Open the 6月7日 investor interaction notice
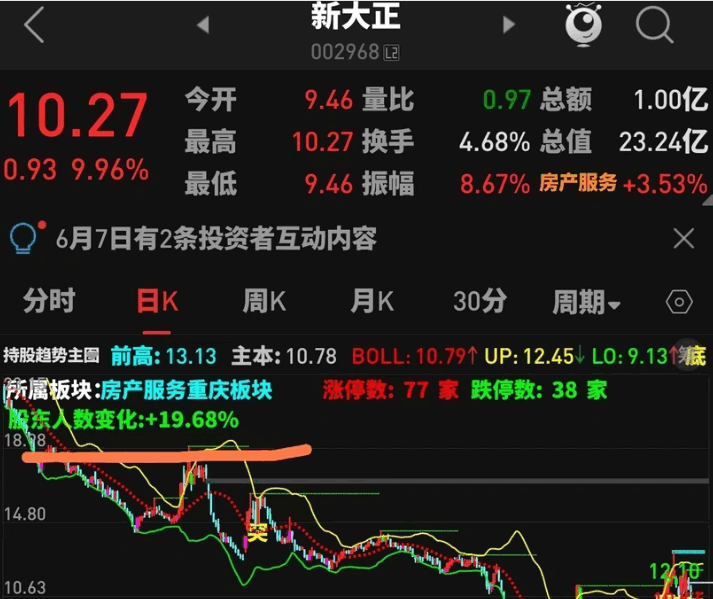The height and width of the screenshot is (599, 713). point(216,239)
